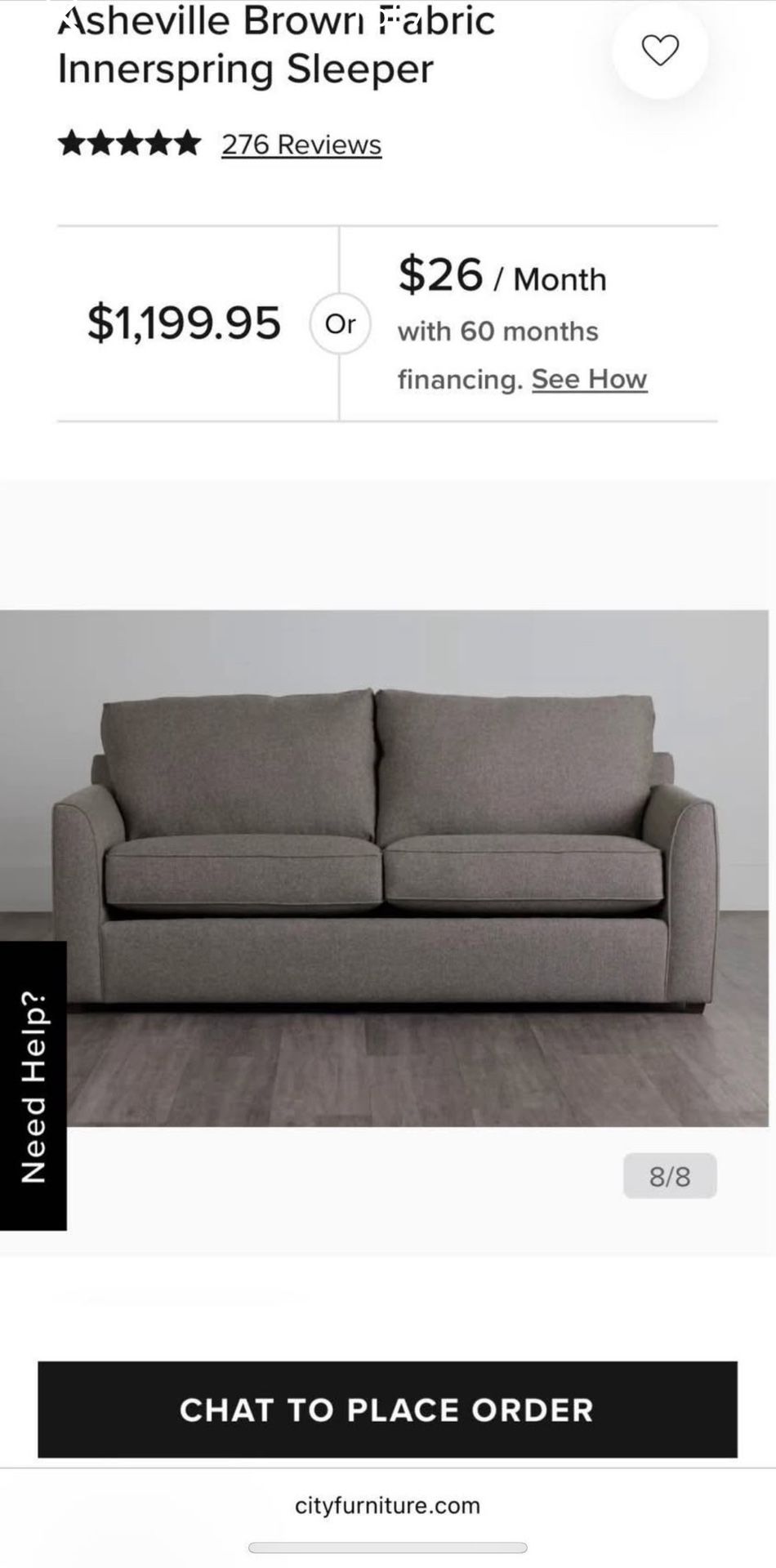Tap the third rating star icon
This screenshot has width=776, height=1568.
pos(101,143)
